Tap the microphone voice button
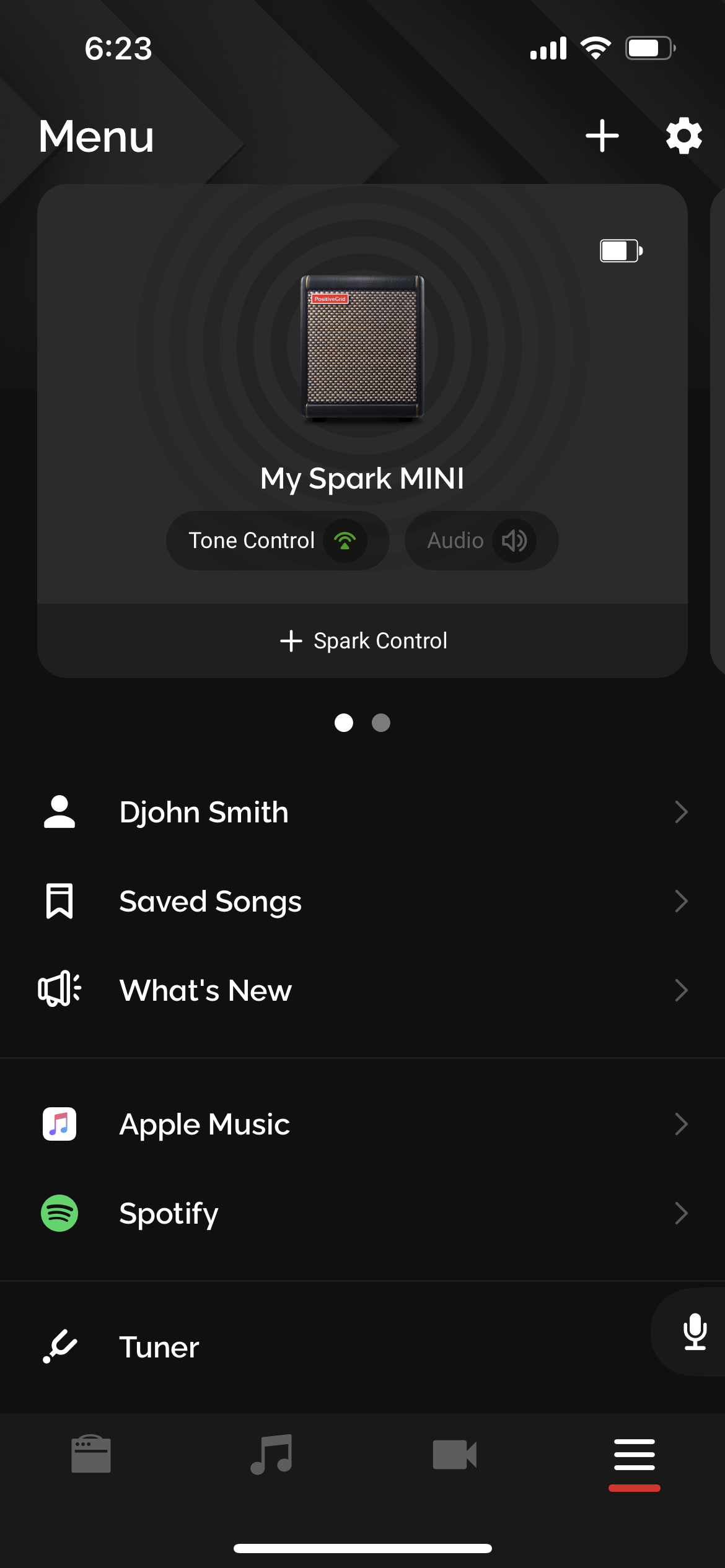This screenshot has width=725, height=1568. [x=695, y=1331]
